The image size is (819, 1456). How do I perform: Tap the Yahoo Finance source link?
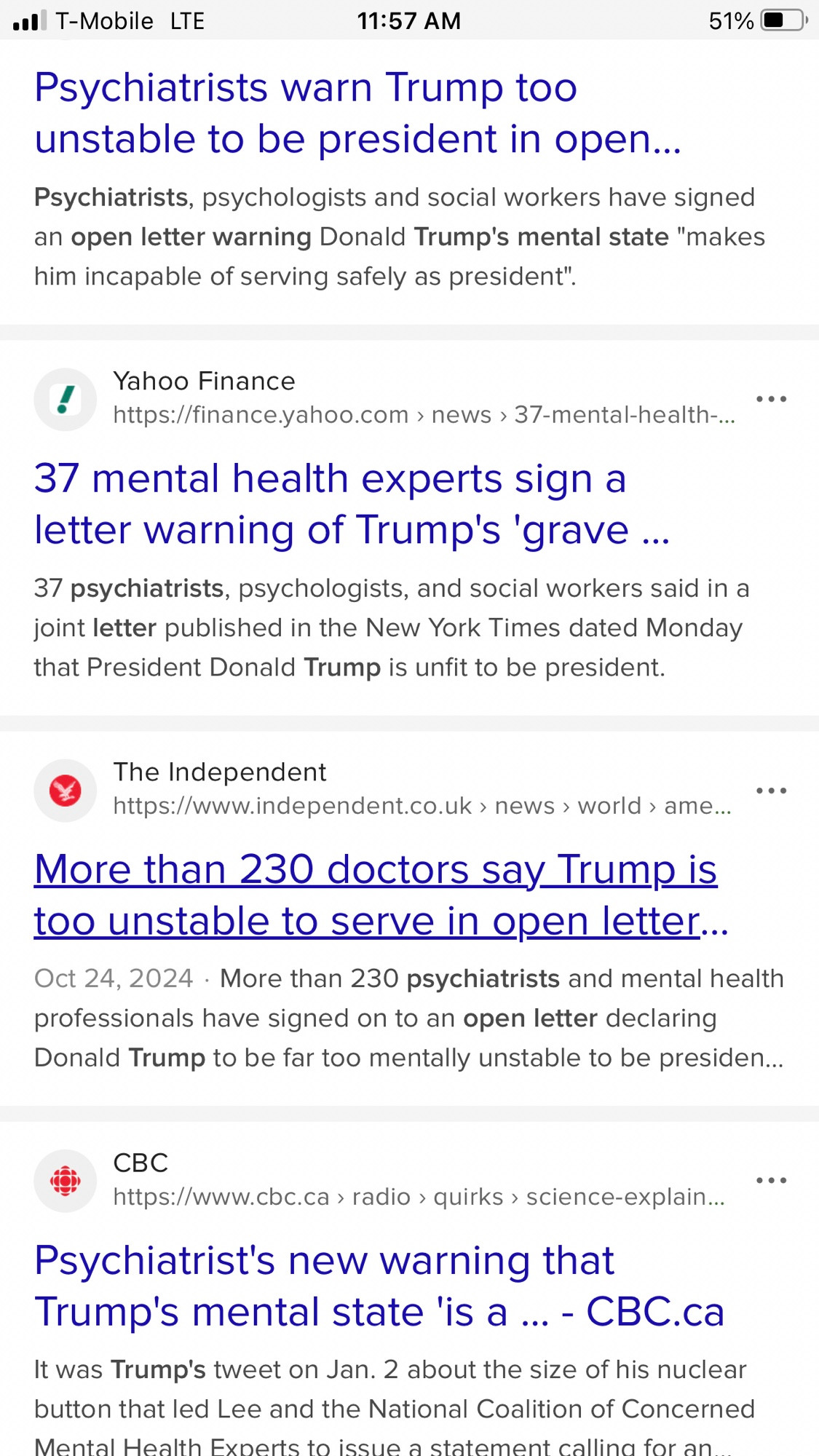pyautogui.click(x=424, y=398)
